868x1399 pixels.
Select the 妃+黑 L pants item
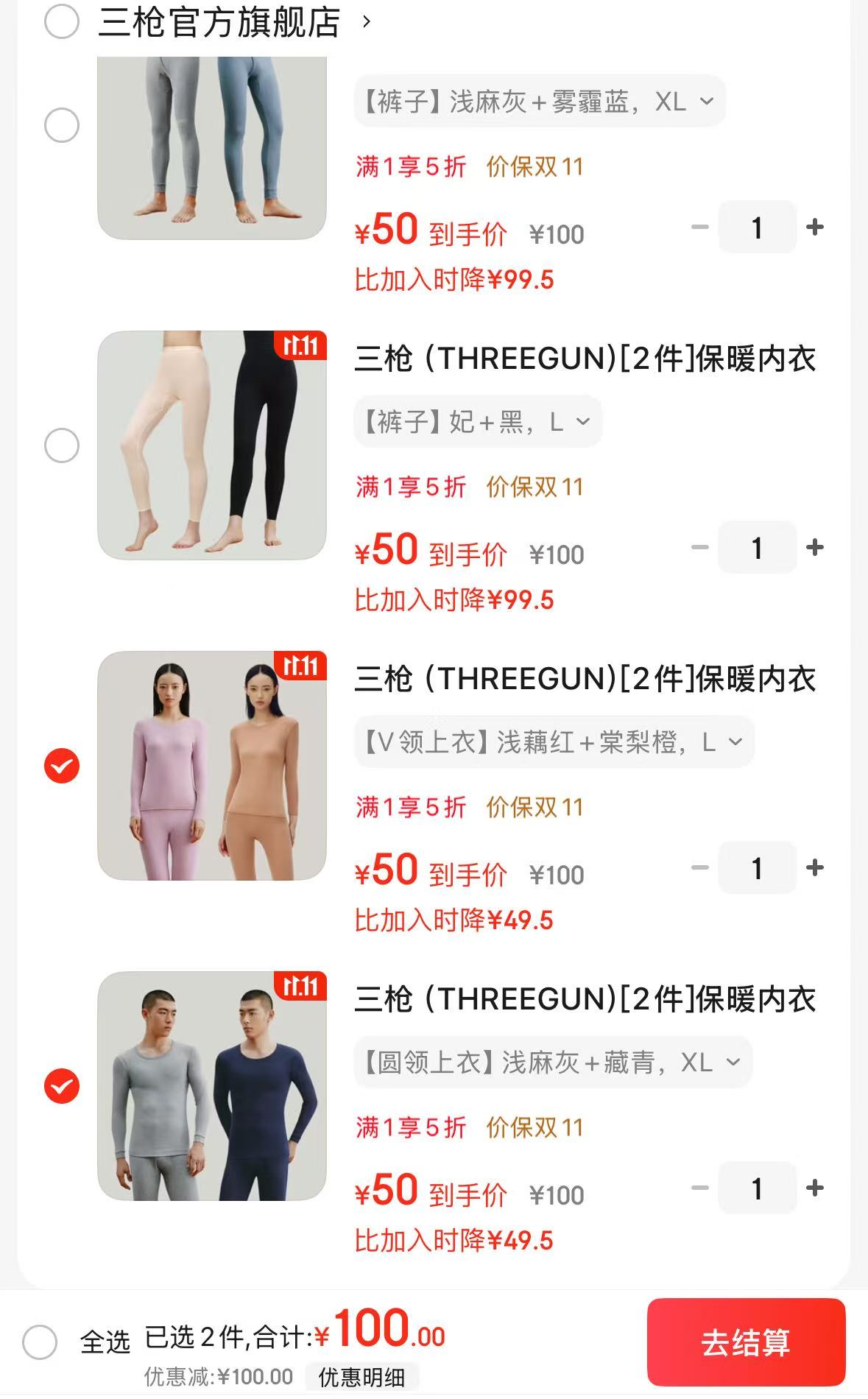[62, 445]
